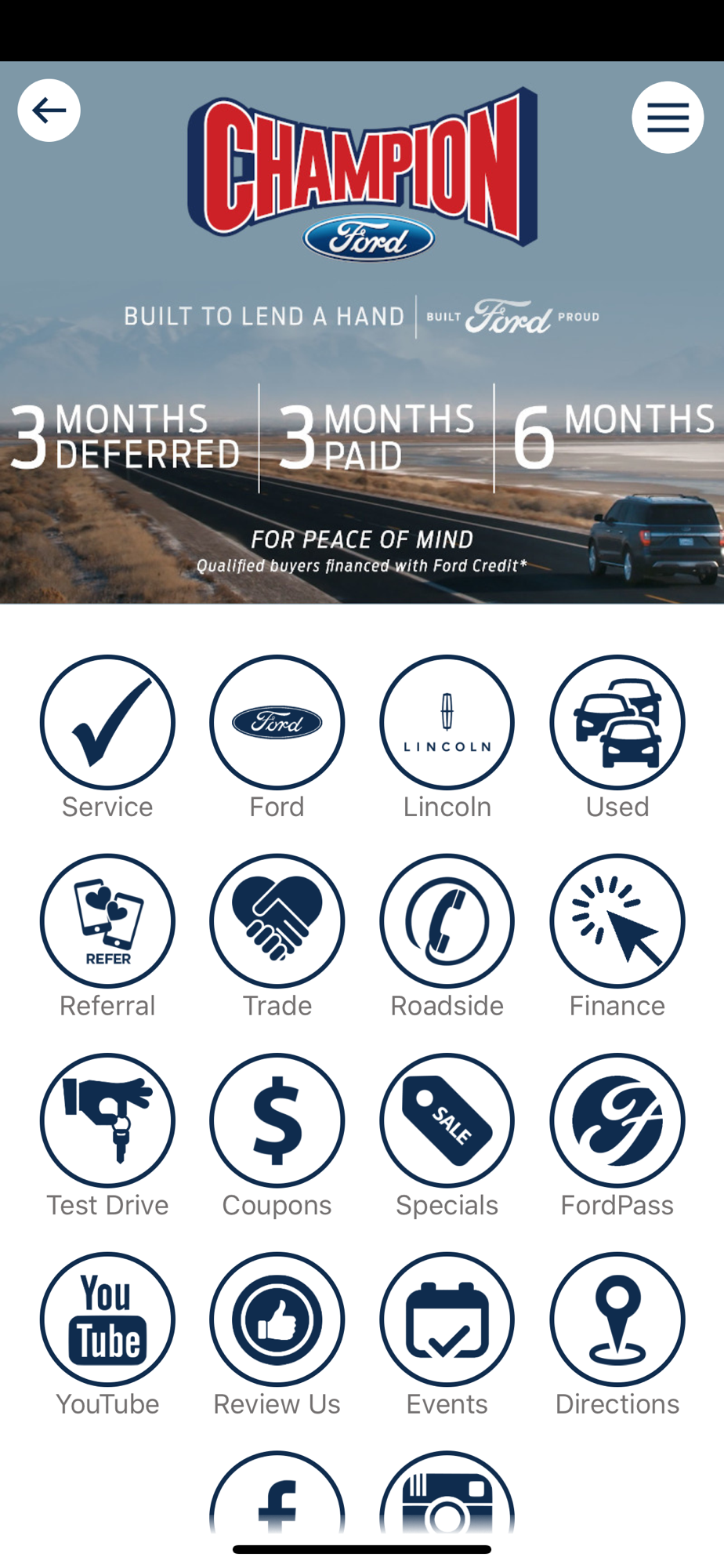Select the Trade icon
724x1568 pixels.
(277, 921)
